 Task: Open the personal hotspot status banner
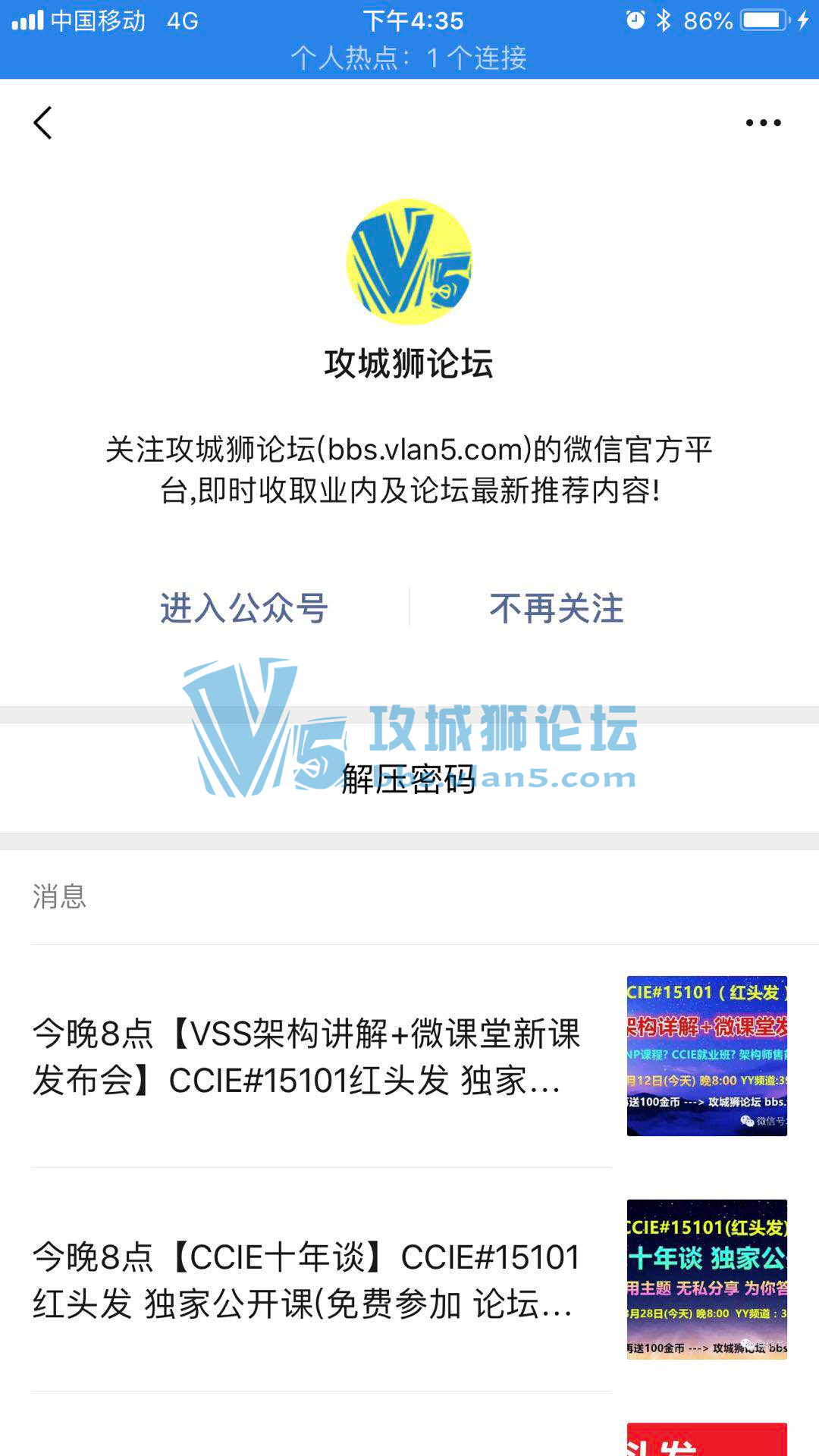(x=409, y=58)
